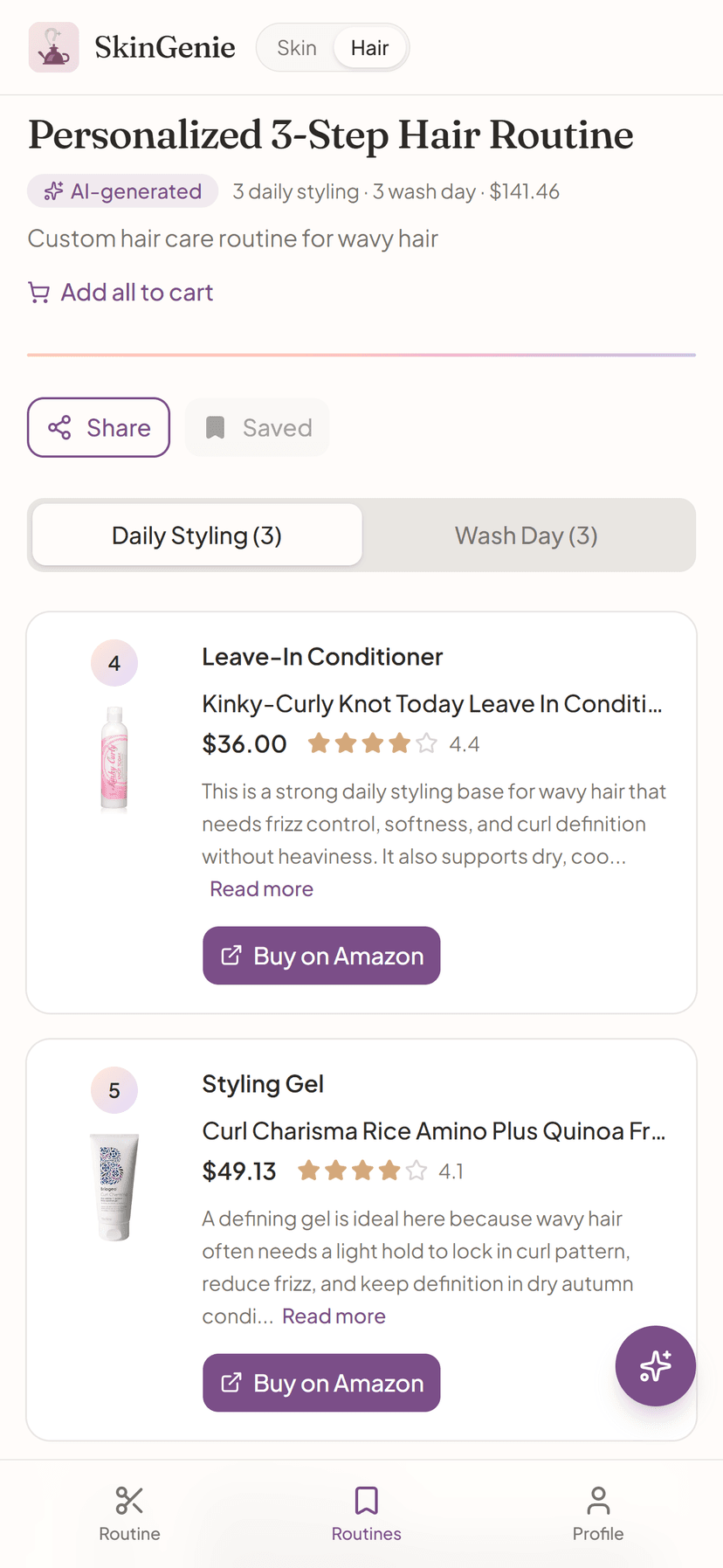This screenshot has width=723, height=1568.
Task: Select the Daily Styling tab
Action: pyautogui.click(x=196, y=535)
